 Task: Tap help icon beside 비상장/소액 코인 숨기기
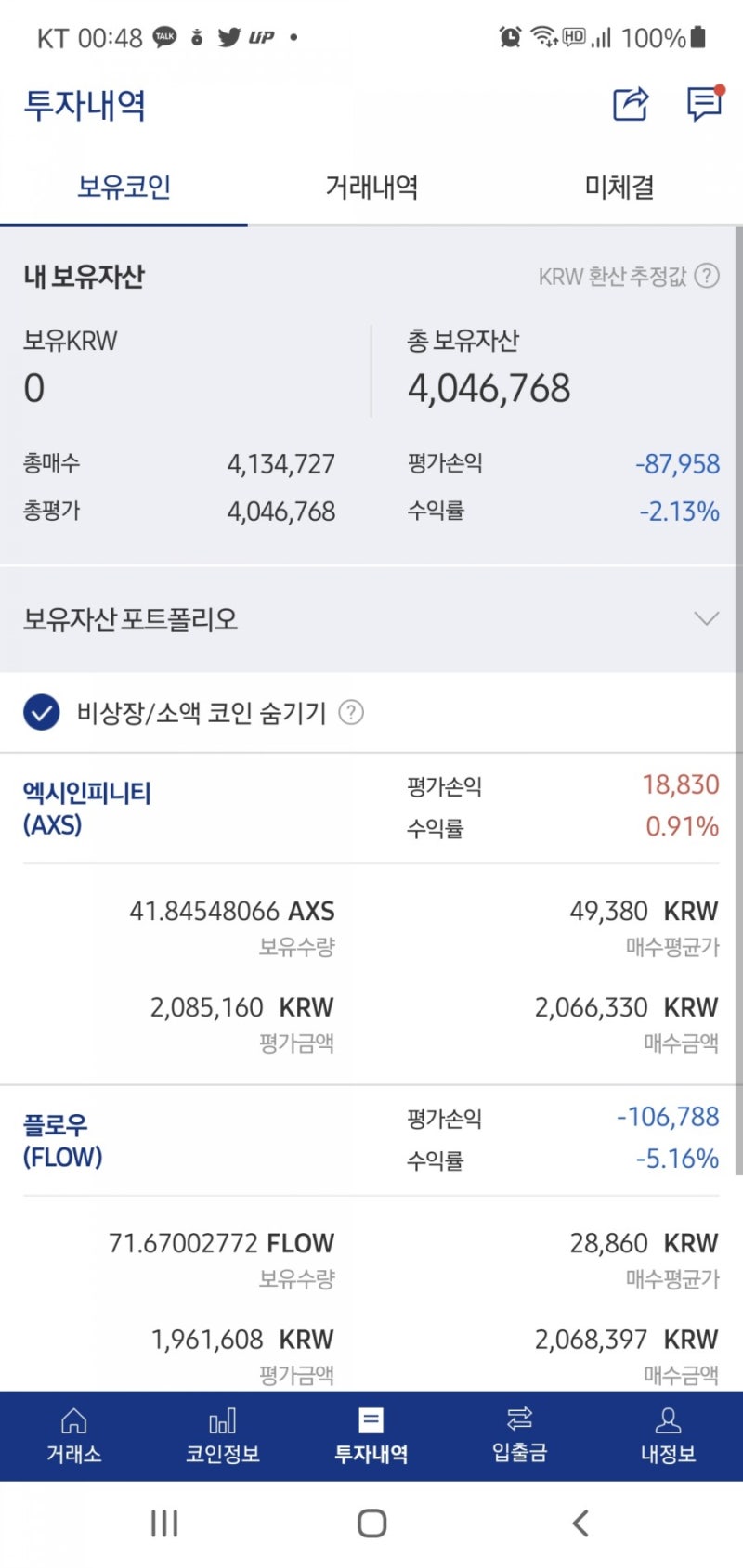(351, 713)
